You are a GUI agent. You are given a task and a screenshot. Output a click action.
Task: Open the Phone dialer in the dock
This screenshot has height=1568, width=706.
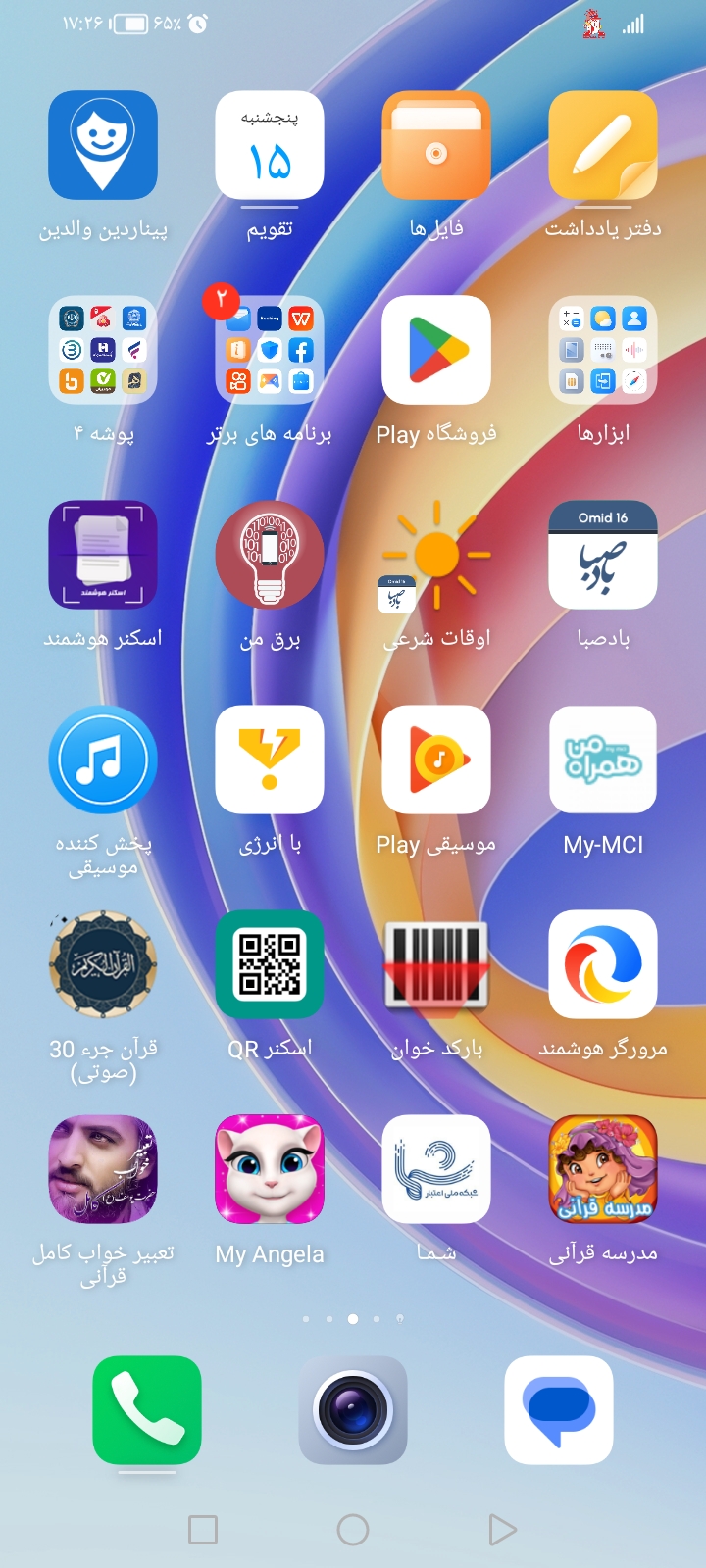pos(147,1410)
